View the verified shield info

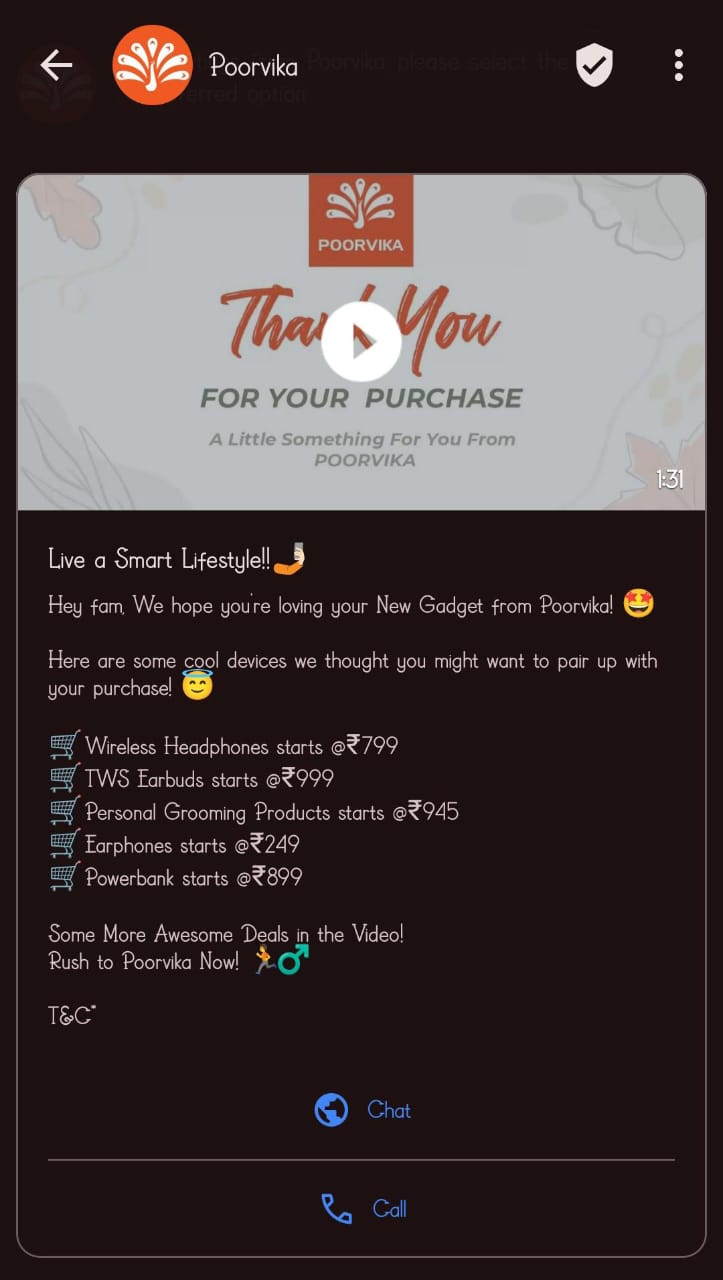pos(594,66)
